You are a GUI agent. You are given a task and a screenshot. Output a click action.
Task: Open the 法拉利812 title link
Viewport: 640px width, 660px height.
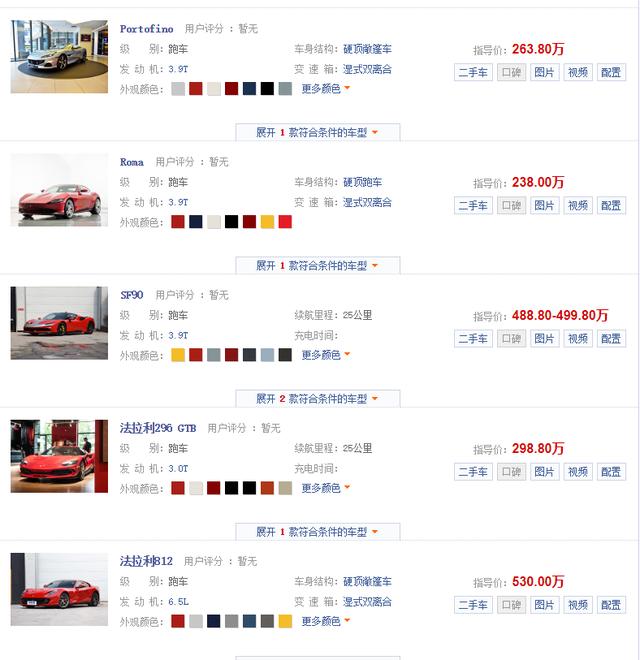point(146,561)
